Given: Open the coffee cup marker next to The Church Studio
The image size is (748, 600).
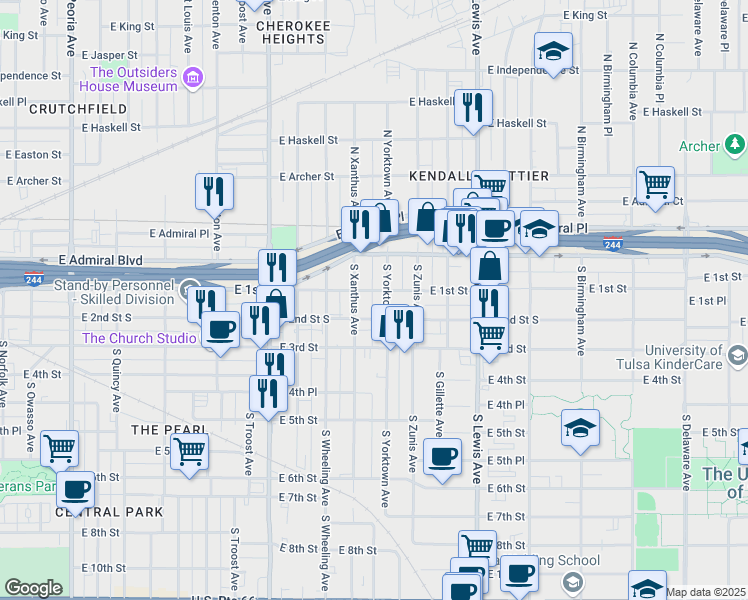Looking at the screenshot, I should click(x=220, y=331).
